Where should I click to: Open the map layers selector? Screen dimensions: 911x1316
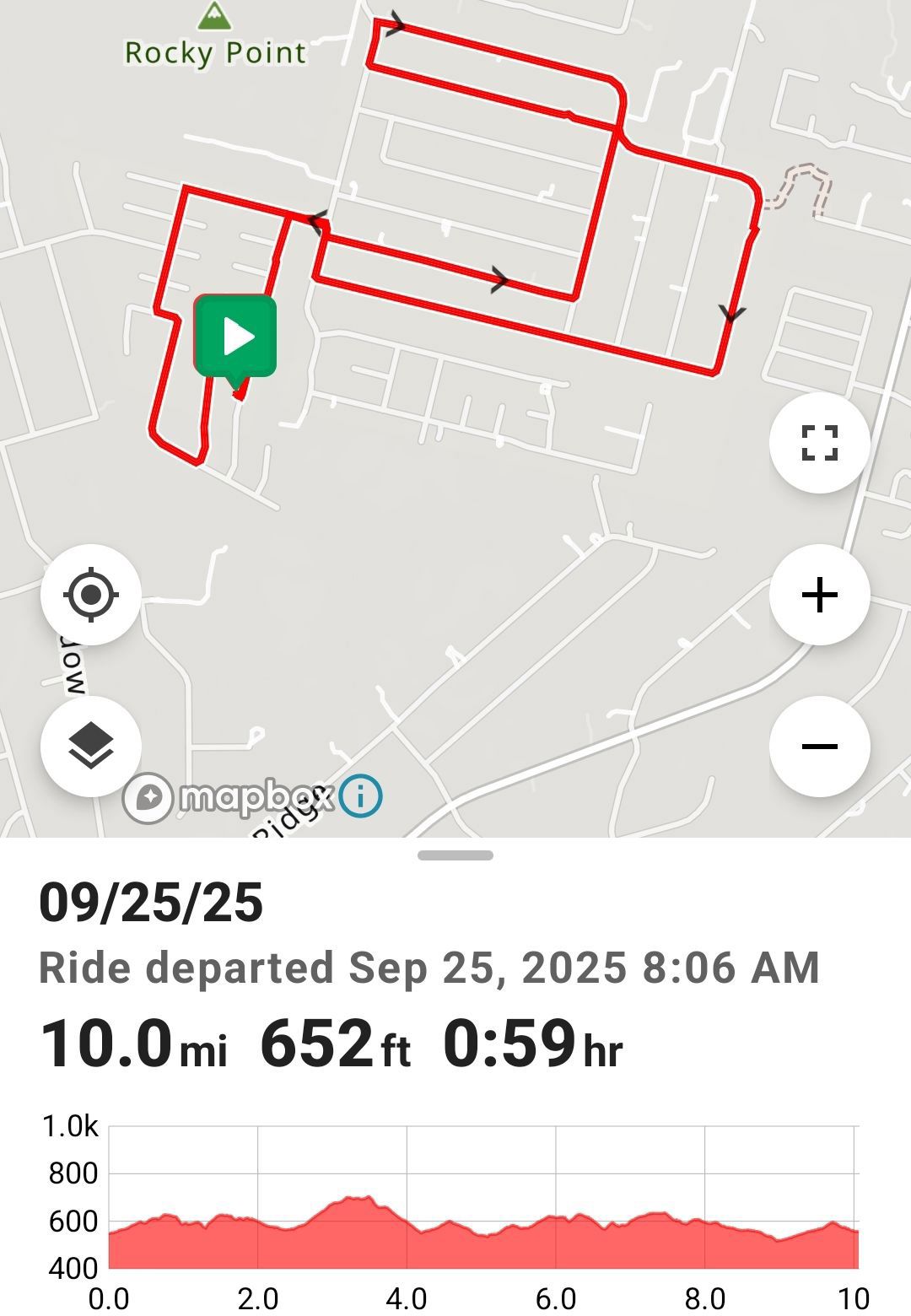(x=91, y=747)
